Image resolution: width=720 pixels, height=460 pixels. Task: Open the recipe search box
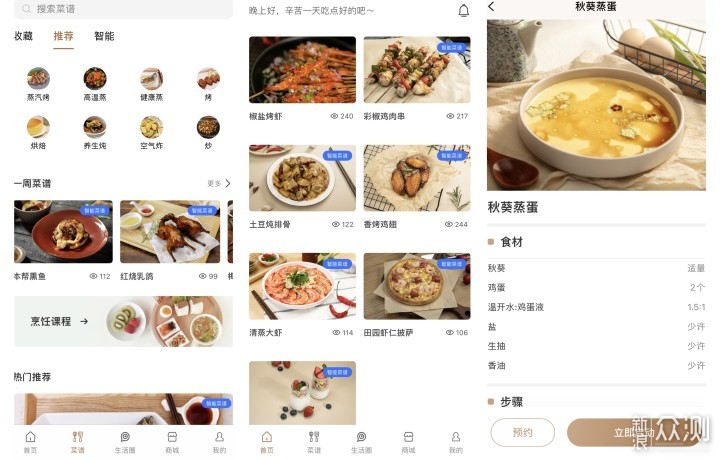coord(120,9)
